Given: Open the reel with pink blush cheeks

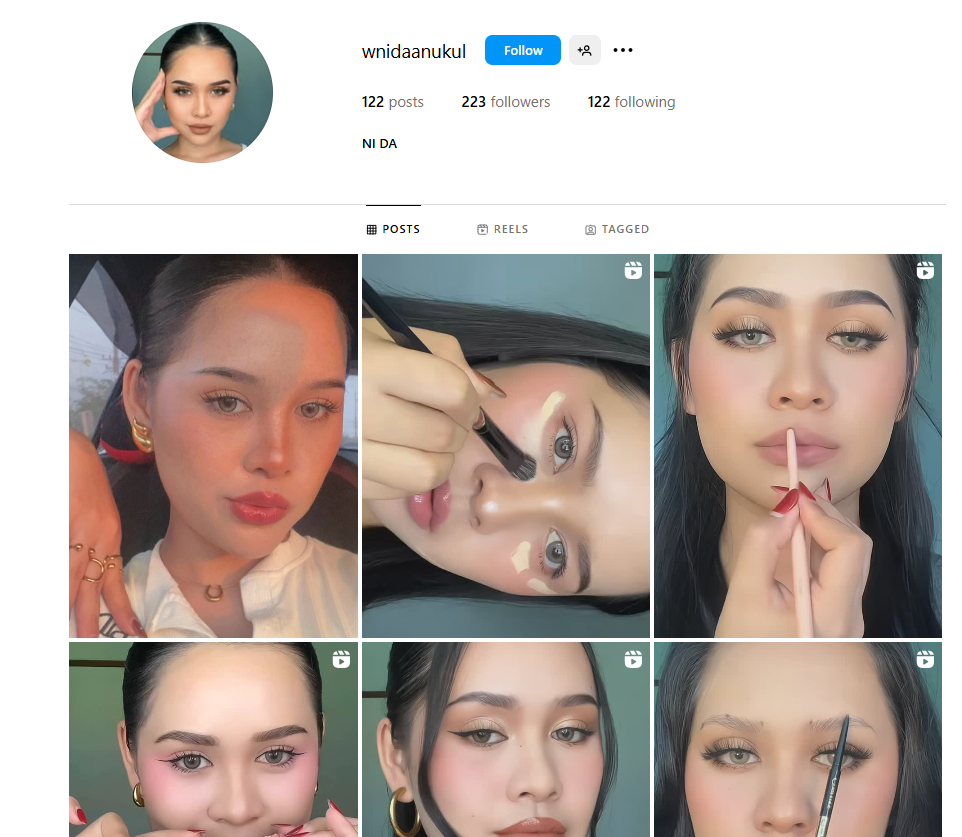Looking at the screenshot, I should point(213,740).
